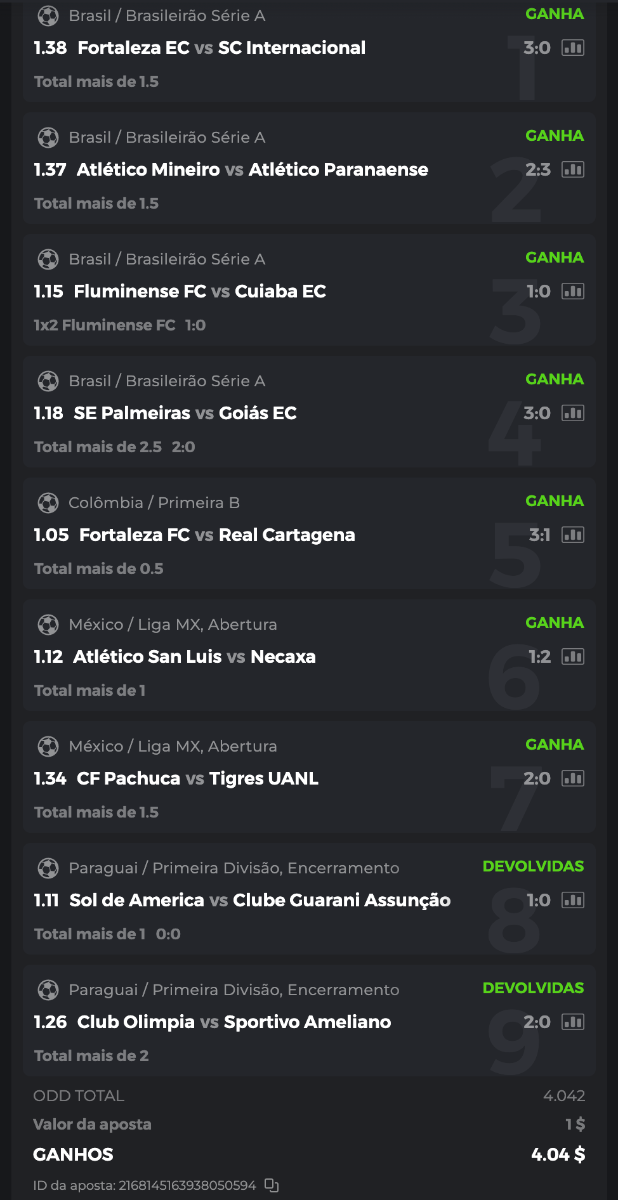Open stats for Sol de America vs Guarani
The height and width of the screenshot is (1200, 618).
click(x=572, y=900)
